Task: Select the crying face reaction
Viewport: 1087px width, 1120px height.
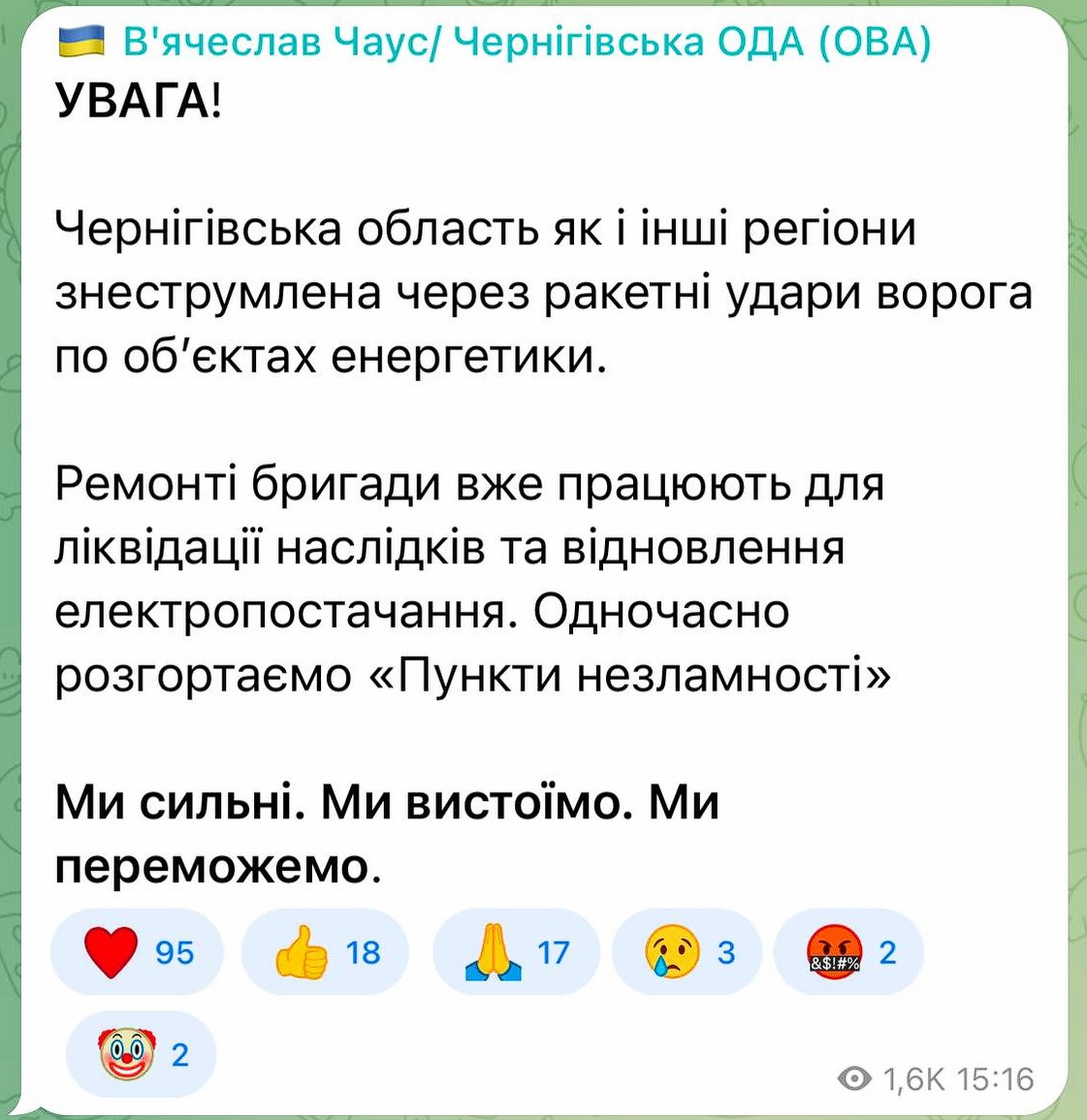Action: [x=687, y=952]
